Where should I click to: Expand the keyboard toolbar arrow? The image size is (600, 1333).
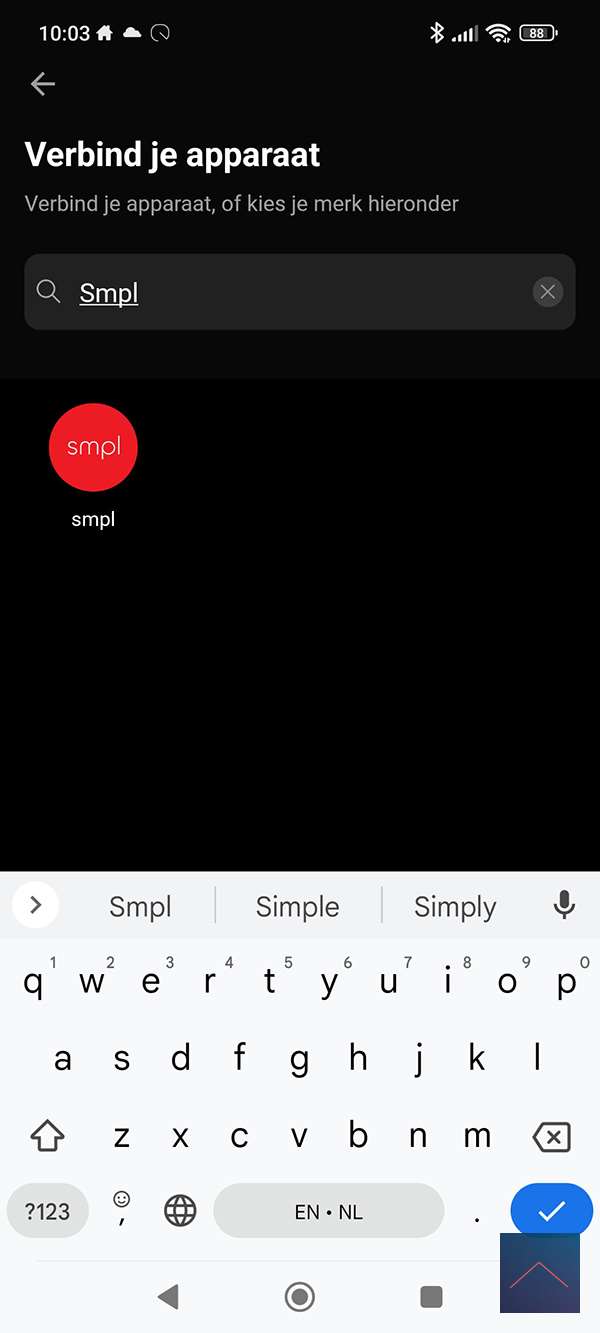pos(36,906)
